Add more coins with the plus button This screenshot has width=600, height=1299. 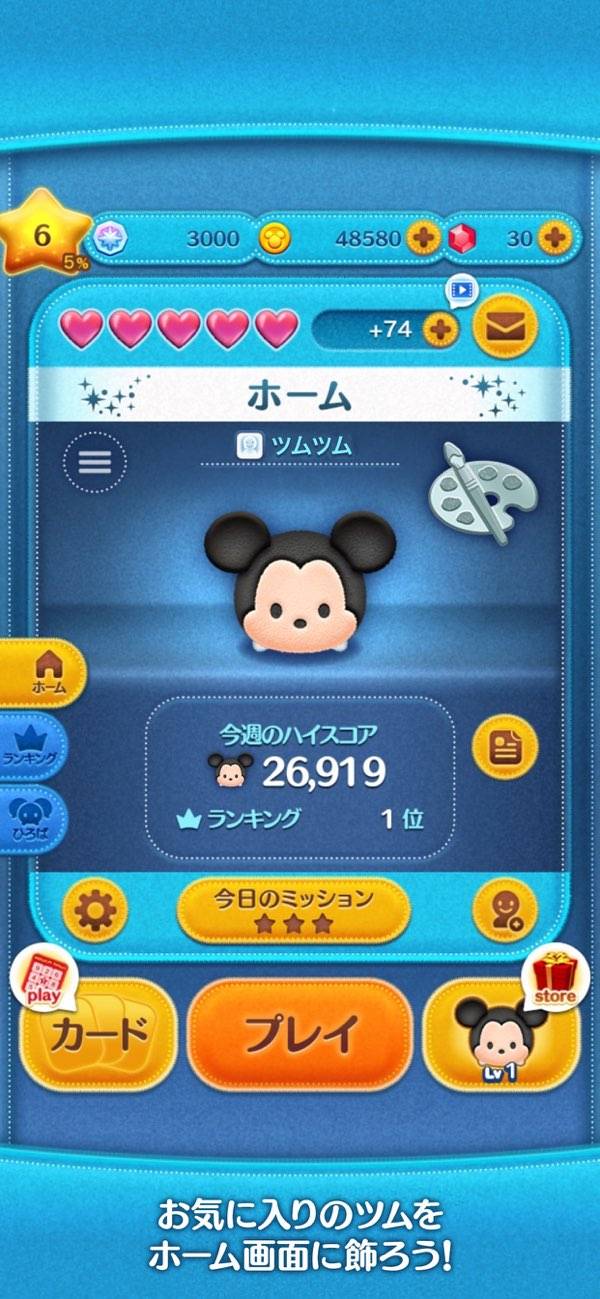pos(424,238)
